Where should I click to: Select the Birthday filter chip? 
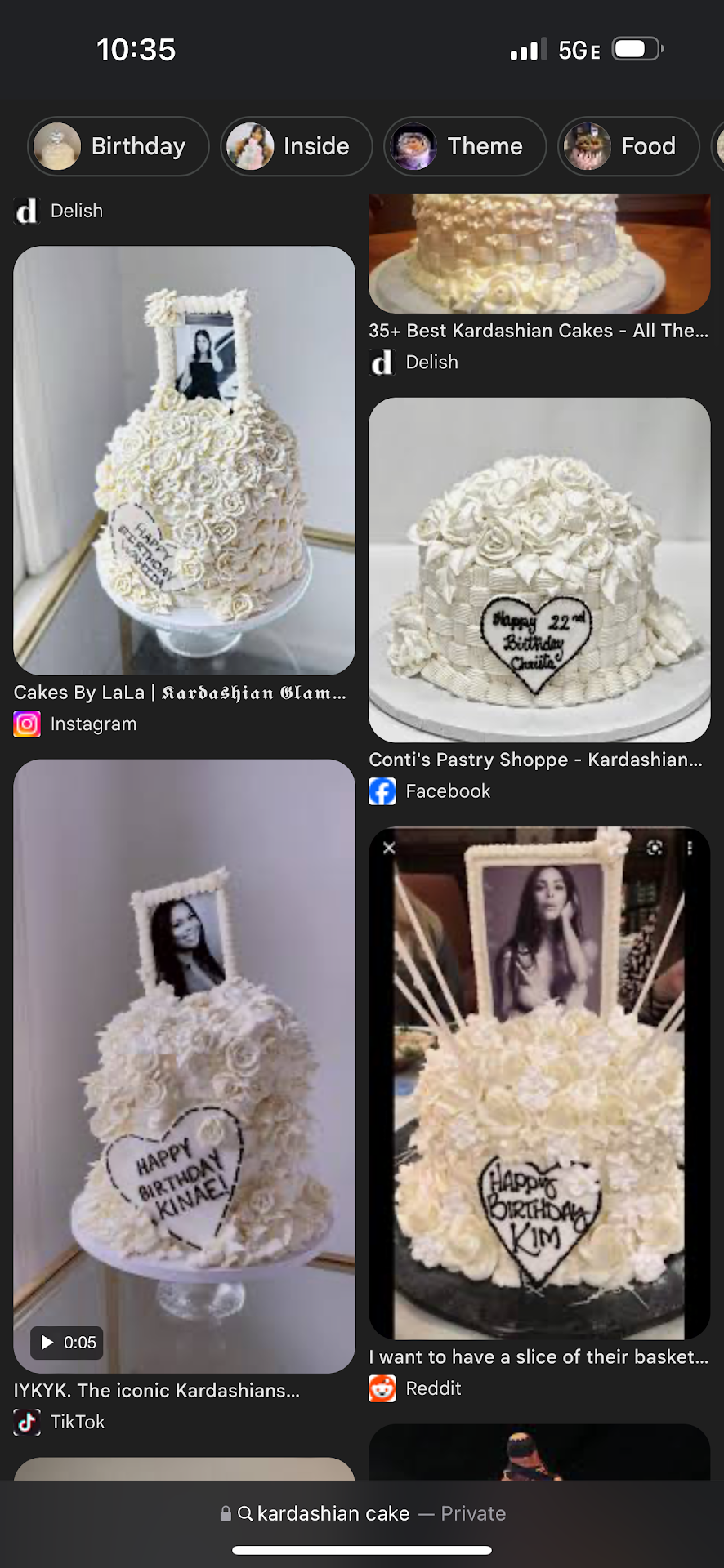118,146
